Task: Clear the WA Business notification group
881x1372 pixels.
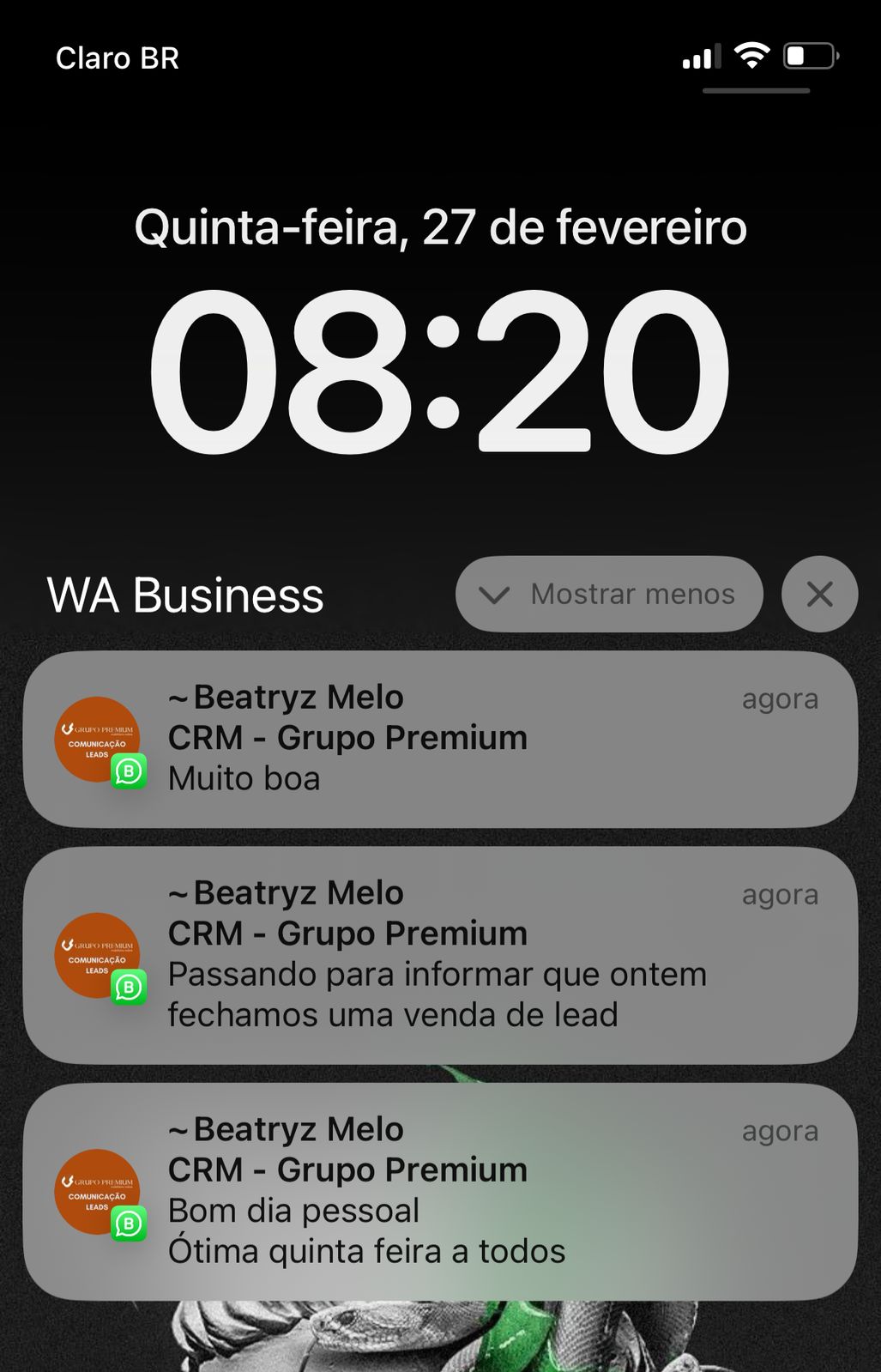Action: click(x=819, y=594)
